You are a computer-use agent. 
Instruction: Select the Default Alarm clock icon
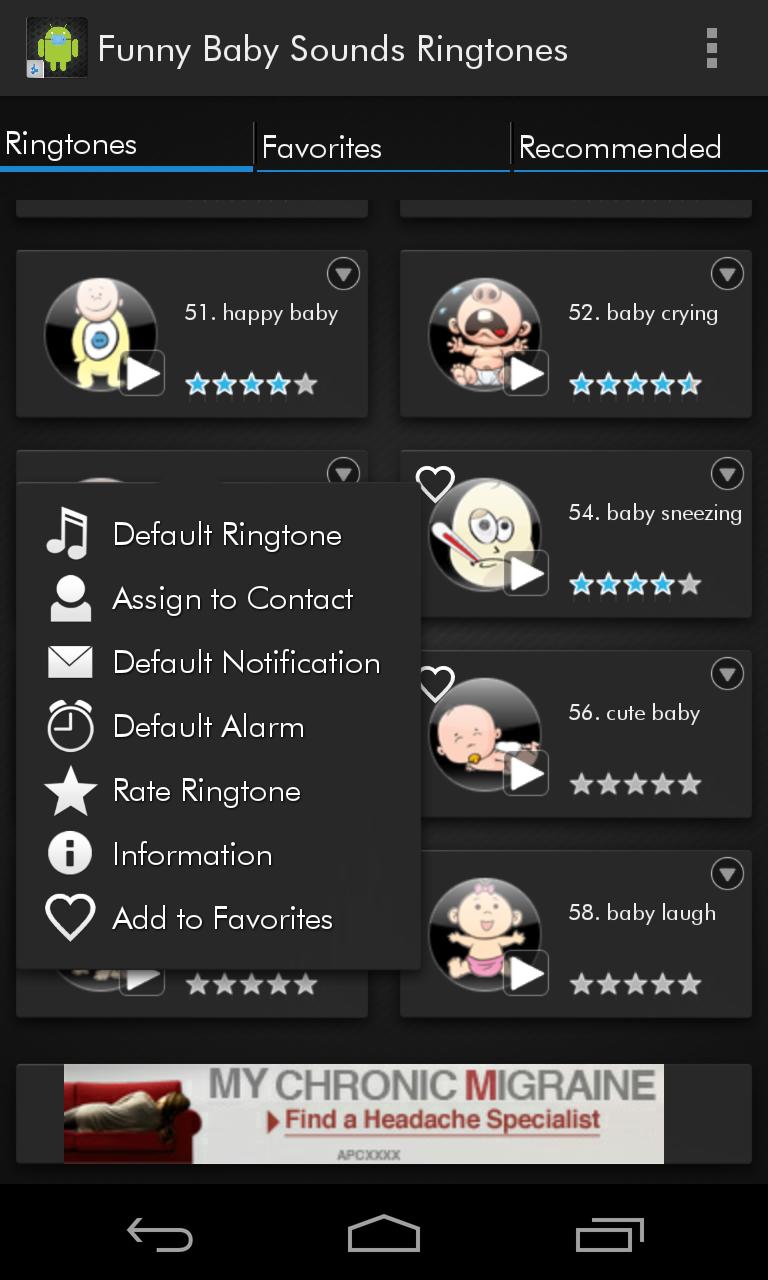tap(70, 726)
